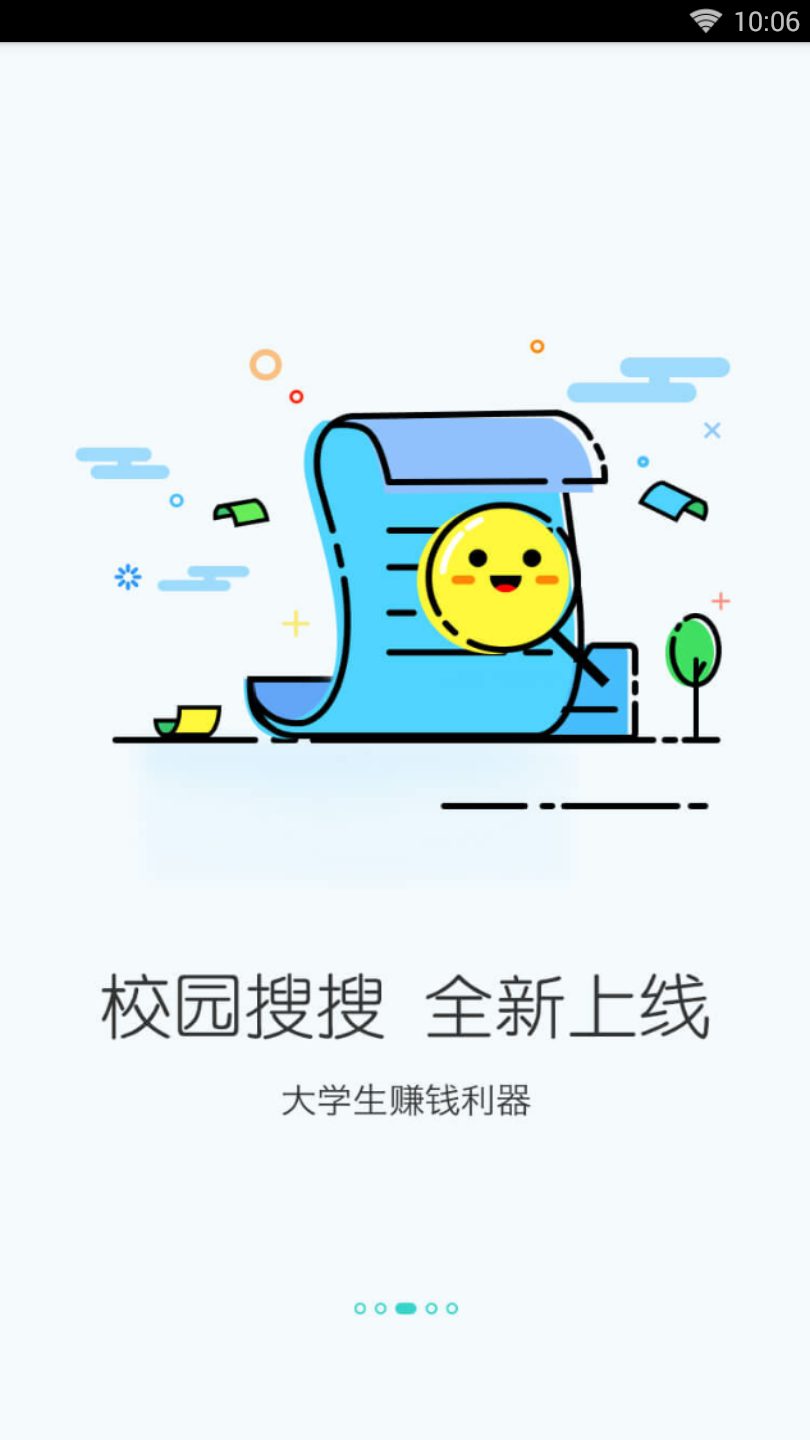
Task: Click the red X mark beside the scroll
Action: click(x=711, y=431)
